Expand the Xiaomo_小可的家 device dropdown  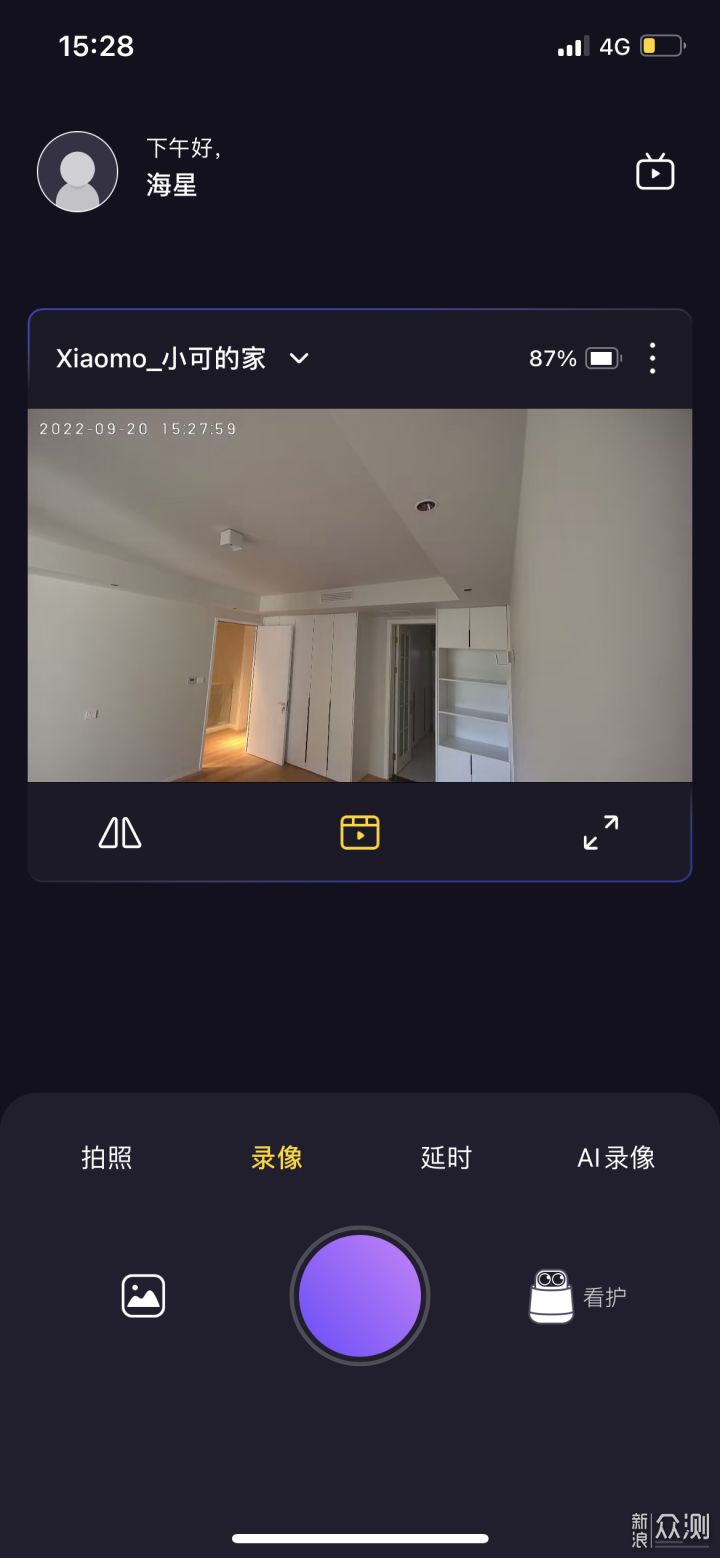[299, 358]
